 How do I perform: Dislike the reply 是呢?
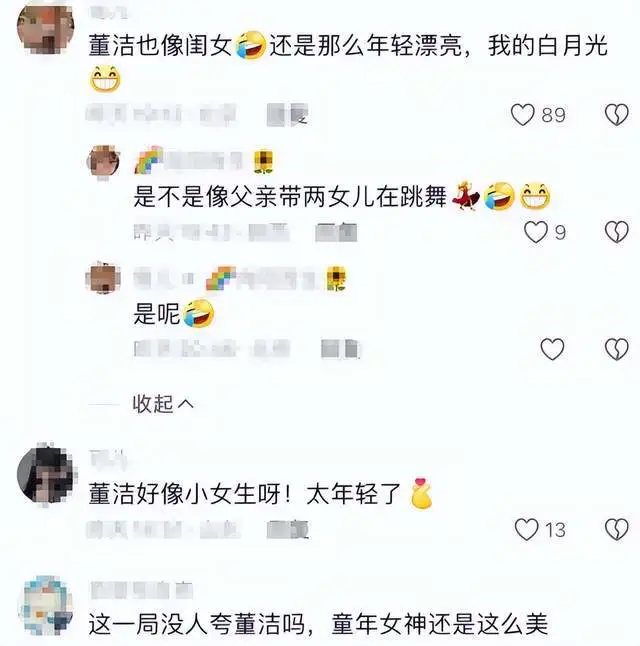[x=616, y=349]
